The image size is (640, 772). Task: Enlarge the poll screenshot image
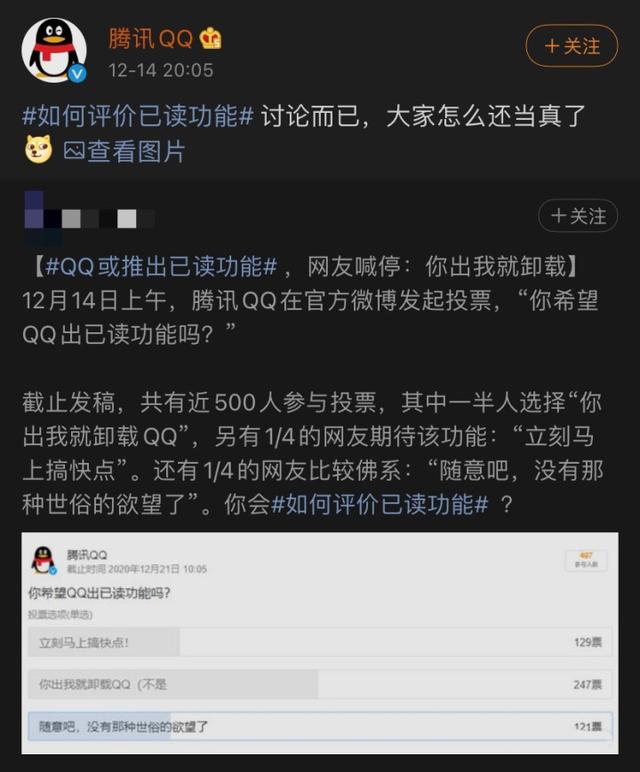320,643
